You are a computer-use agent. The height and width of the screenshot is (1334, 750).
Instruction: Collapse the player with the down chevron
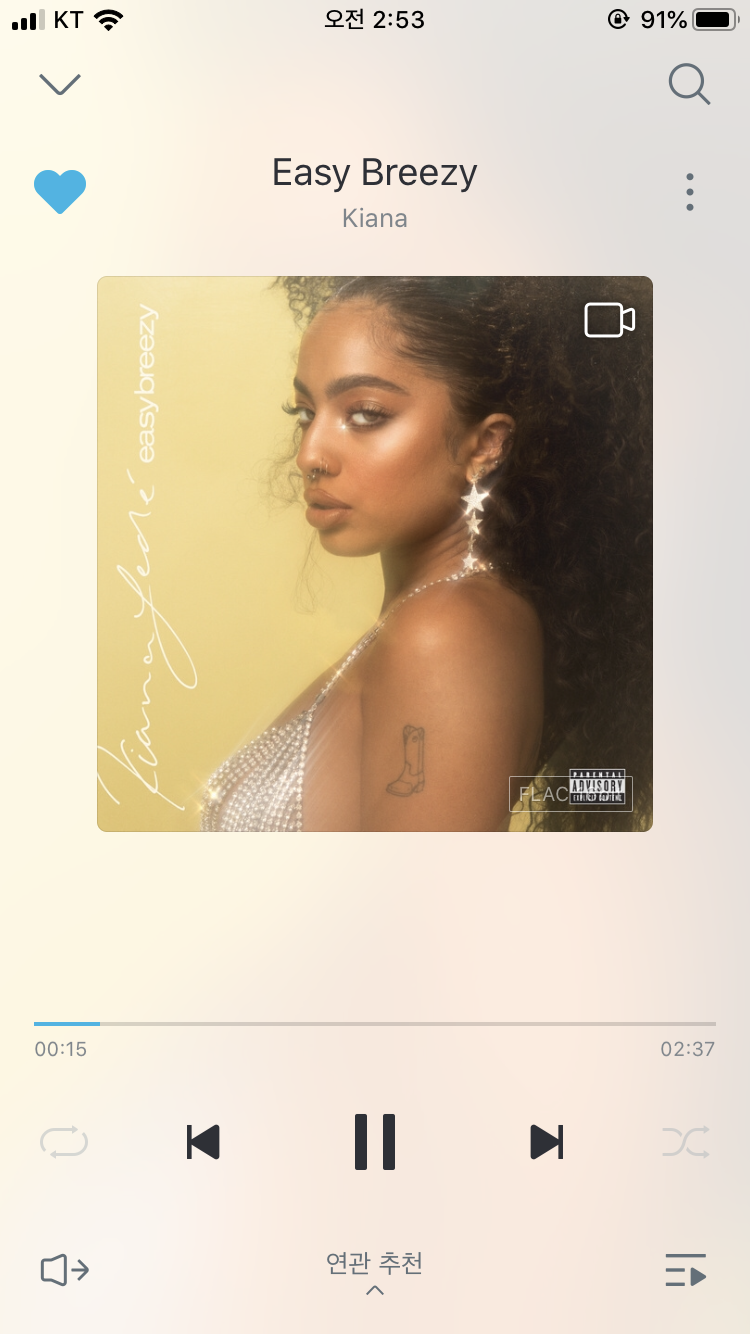click(x=60, y=84)
